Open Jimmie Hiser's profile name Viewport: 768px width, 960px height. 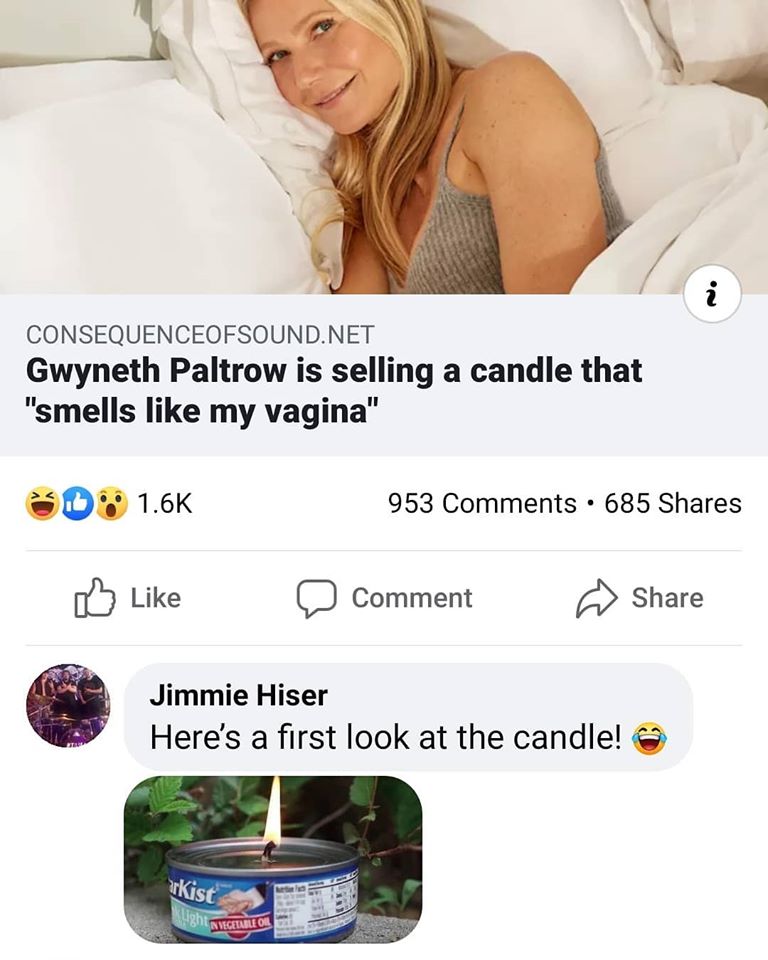tap(238, 694)
